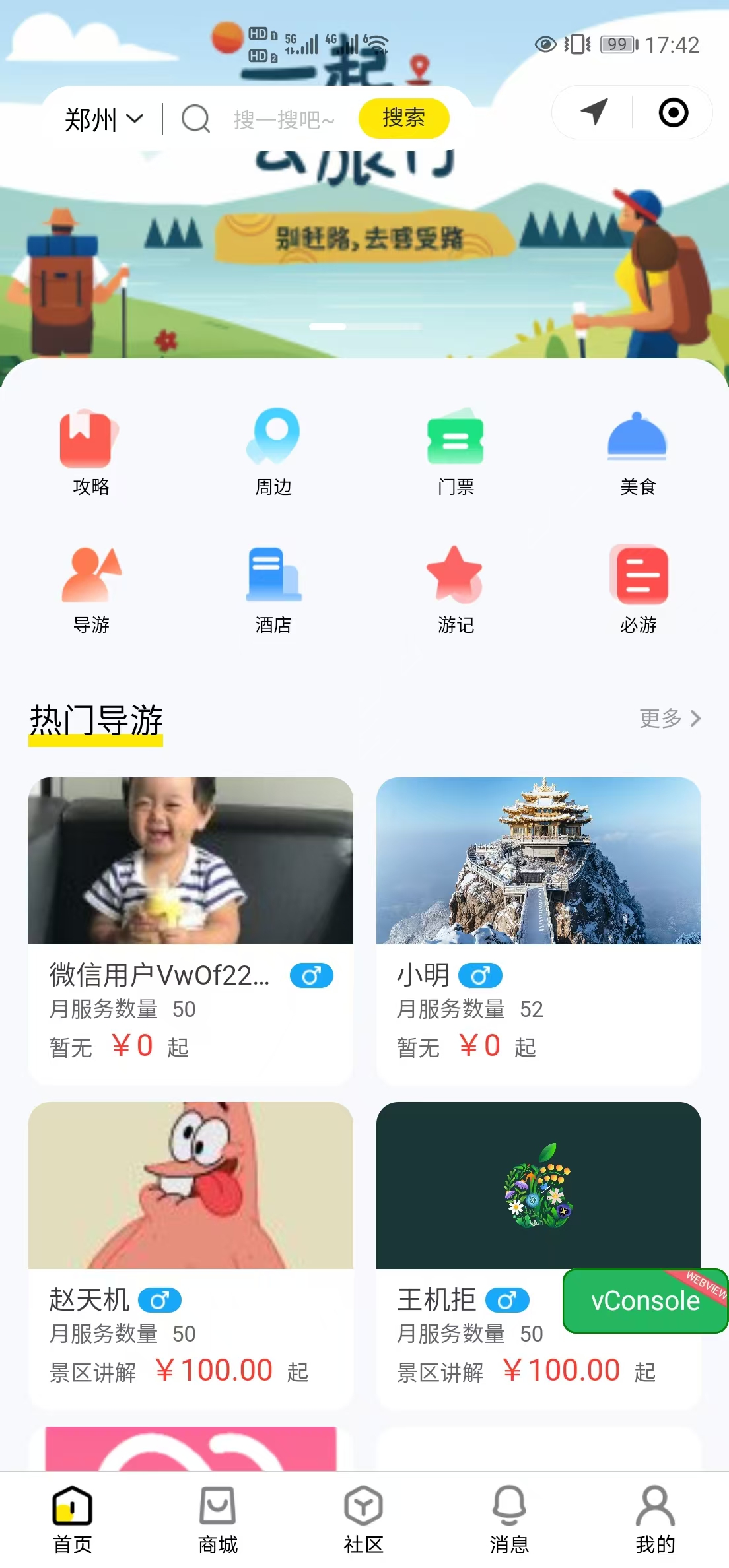
Task: Open guide card 赵天机
Action: pyautogui.click(x=191, y=1254)
